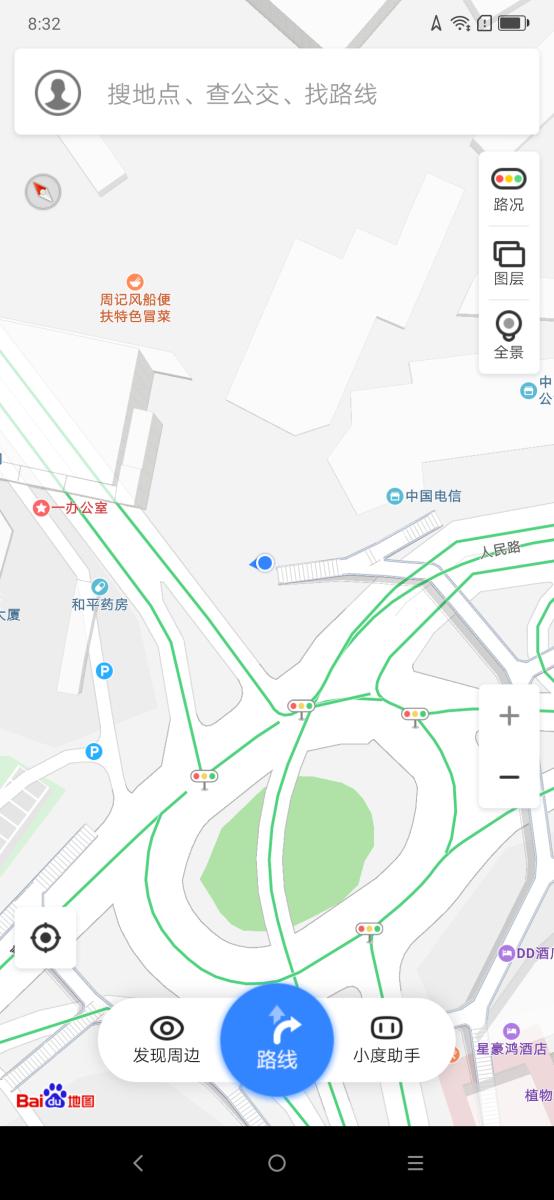This screenshot has width=554, height=1200.
Task: Reset map orientation with the compass
Action: tap(43, 190)
